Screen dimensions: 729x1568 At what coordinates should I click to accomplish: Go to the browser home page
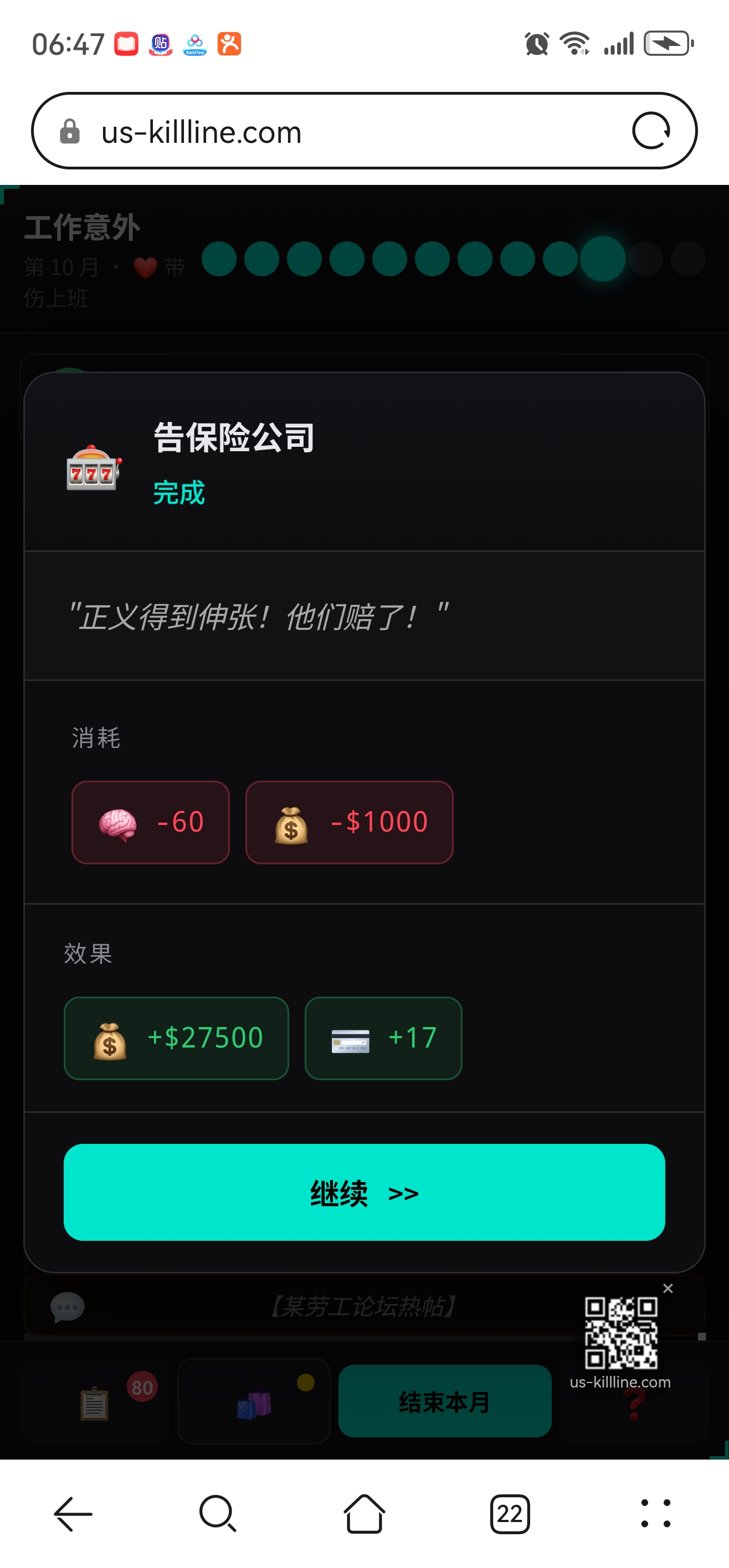pos(364,1514)
